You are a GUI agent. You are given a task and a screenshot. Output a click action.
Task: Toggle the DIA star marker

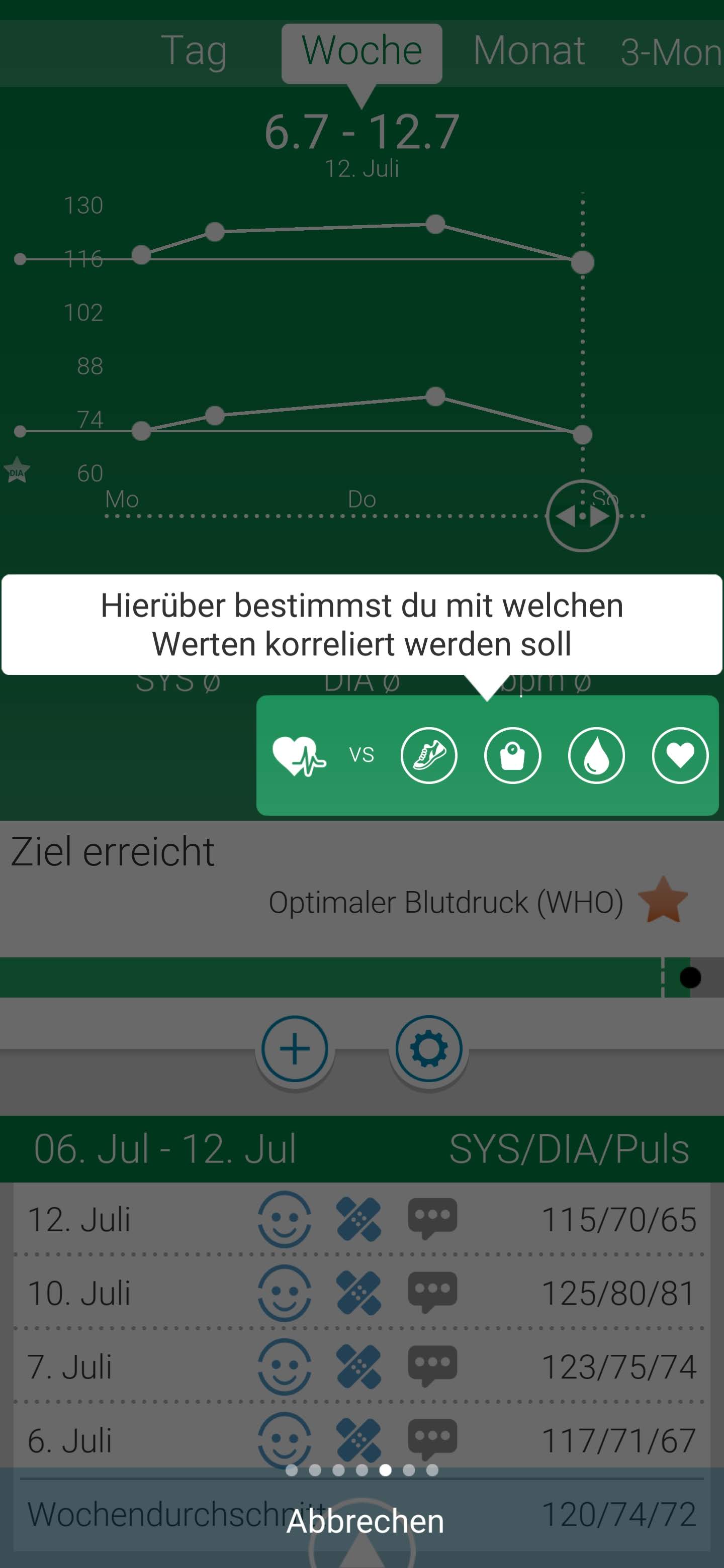tap(17, 471)
